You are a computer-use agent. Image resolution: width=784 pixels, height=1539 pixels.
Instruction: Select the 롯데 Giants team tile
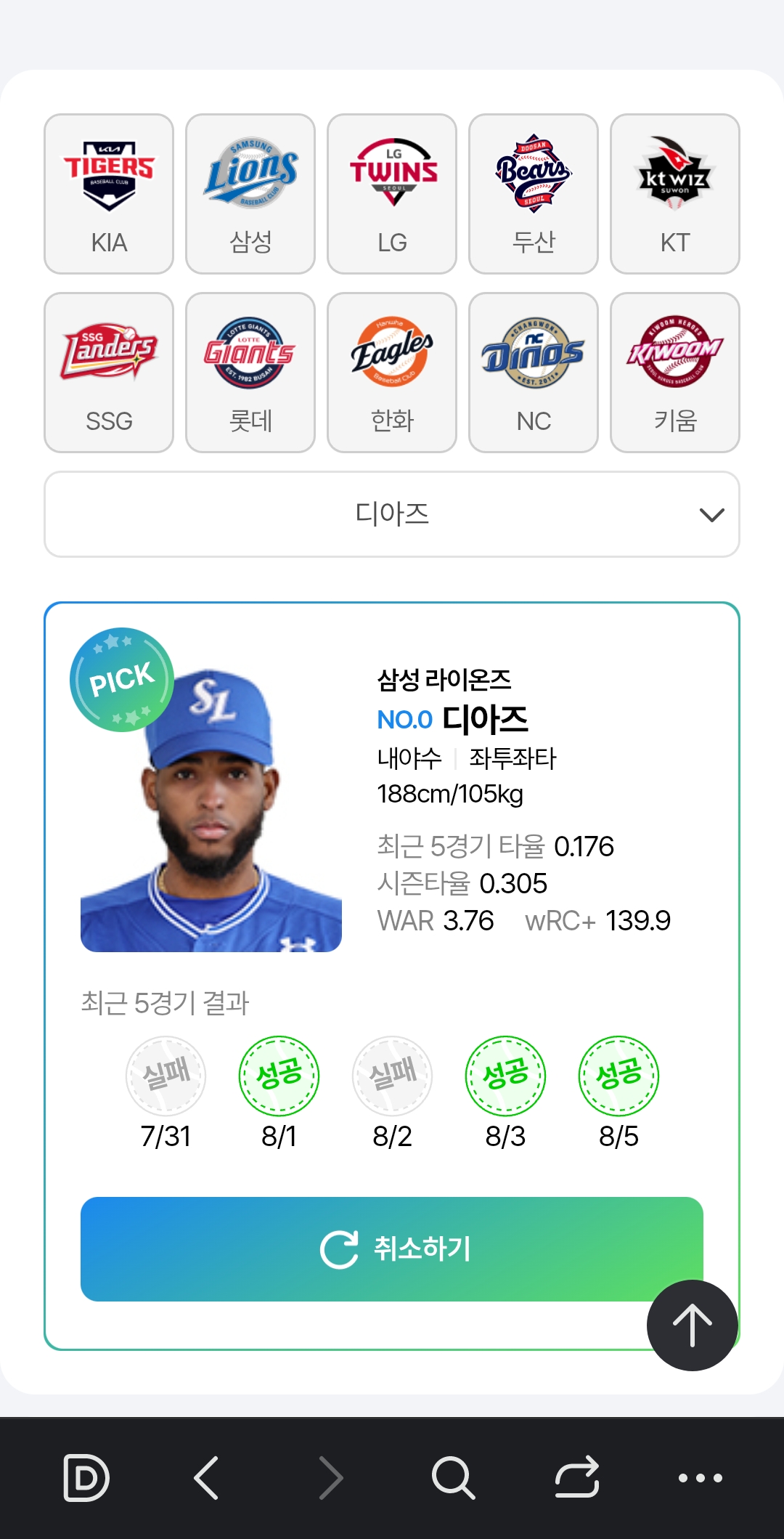250,373
